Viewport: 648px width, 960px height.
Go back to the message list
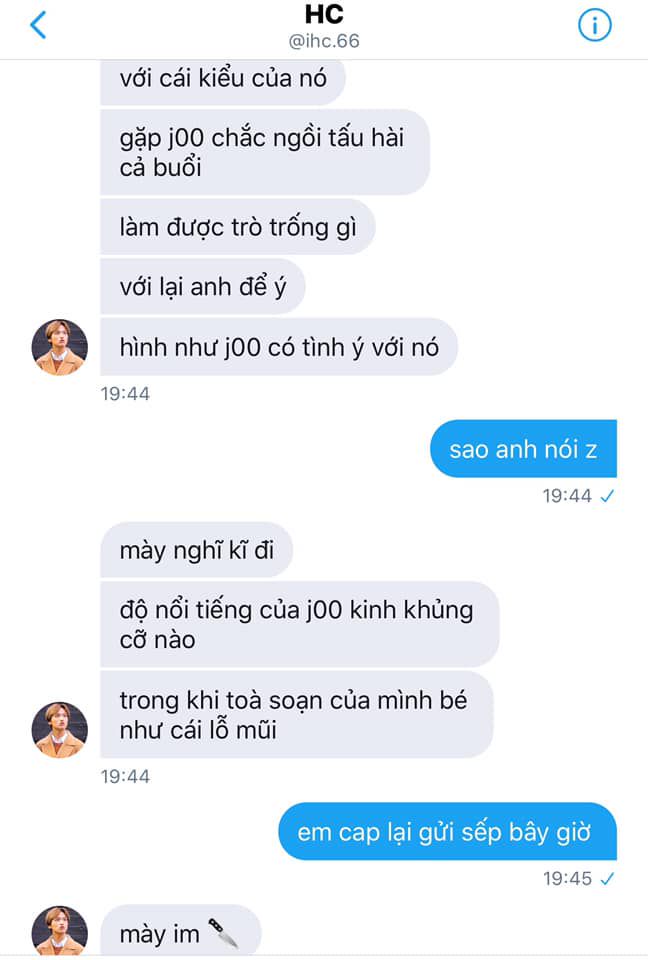pos(38,25)
